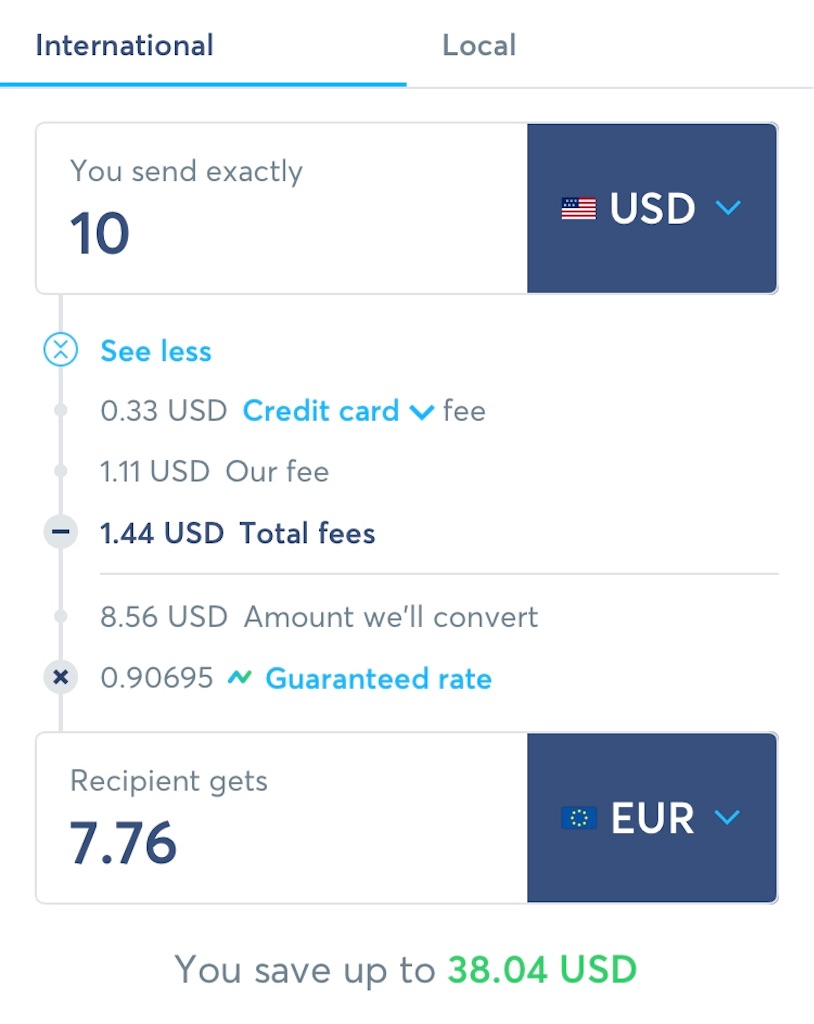Change the Credit card payment method
814x1024 pixels.
pyautogui.click(x=338, y=411)
